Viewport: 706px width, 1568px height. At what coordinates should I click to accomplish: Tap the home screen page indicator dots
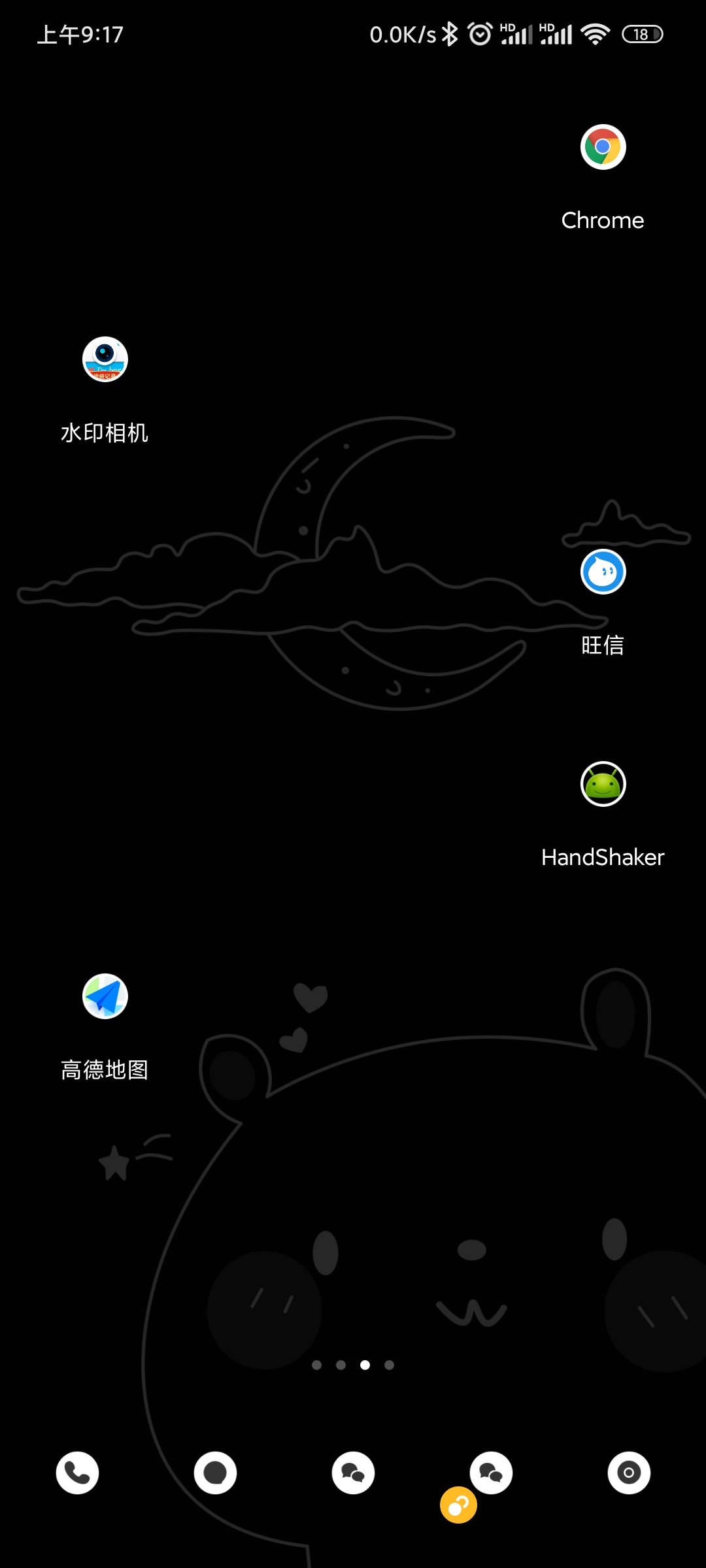[x=353, y=1365]
